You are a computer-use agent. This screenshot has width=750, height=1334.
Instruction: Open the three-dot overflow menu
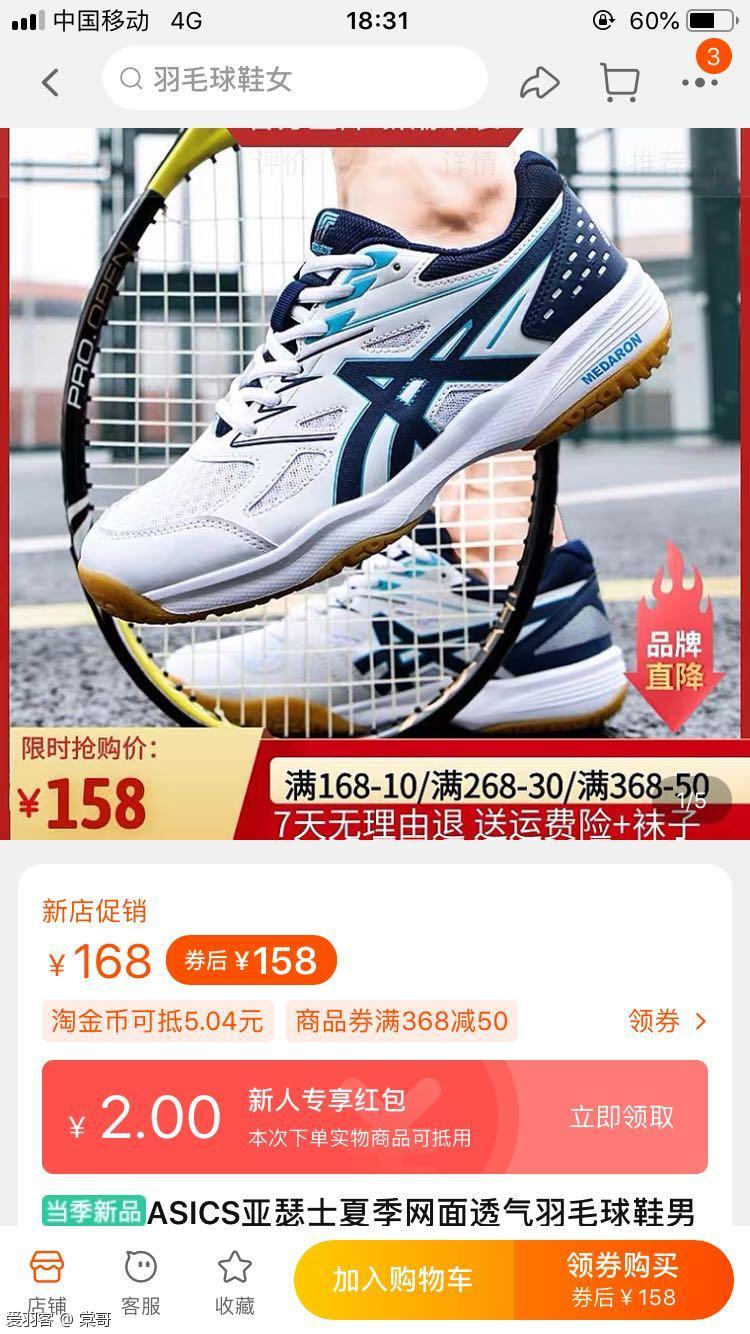pyautogui.click(x=699, y=82)
